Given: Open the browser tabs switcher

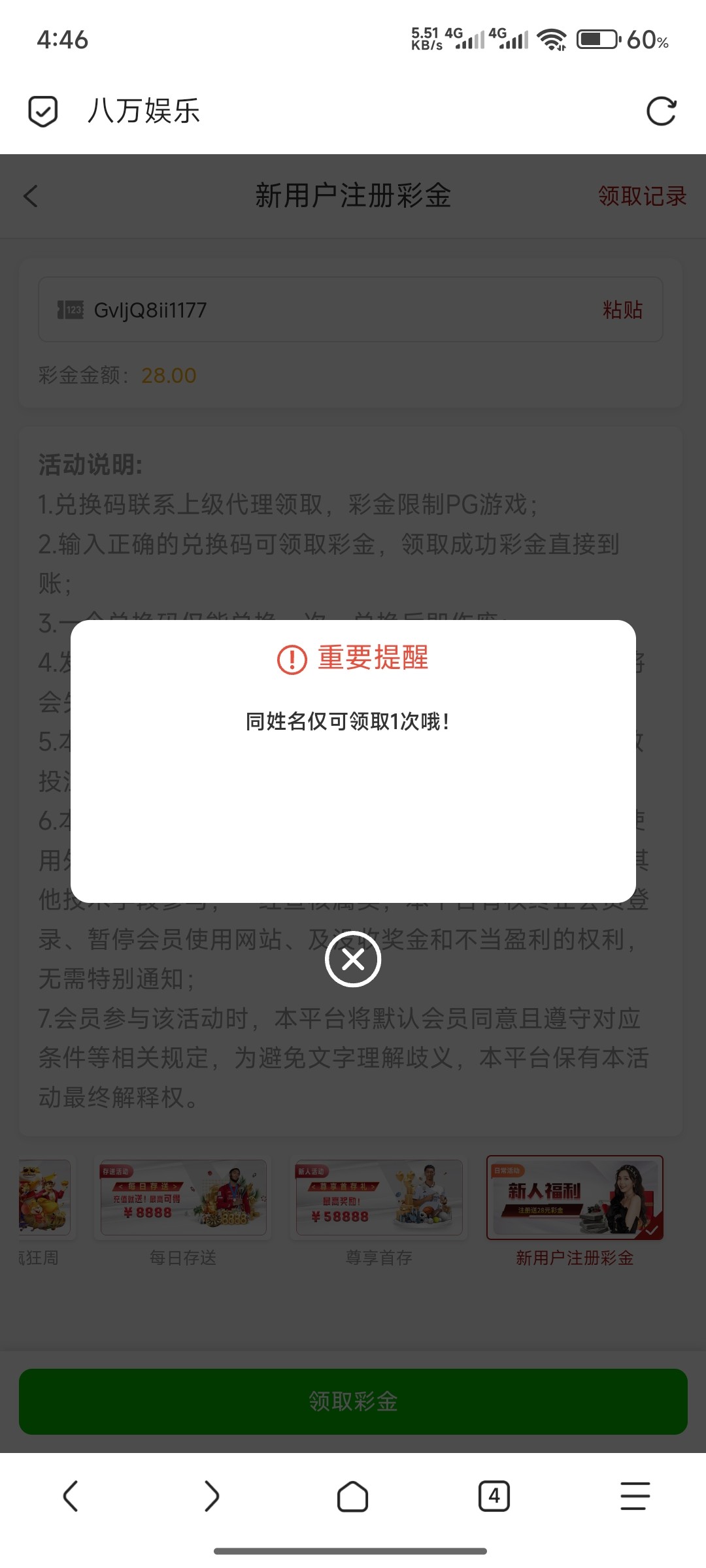Looking at the screenshot, I should pyautogui.click(x=494, y=1496).
